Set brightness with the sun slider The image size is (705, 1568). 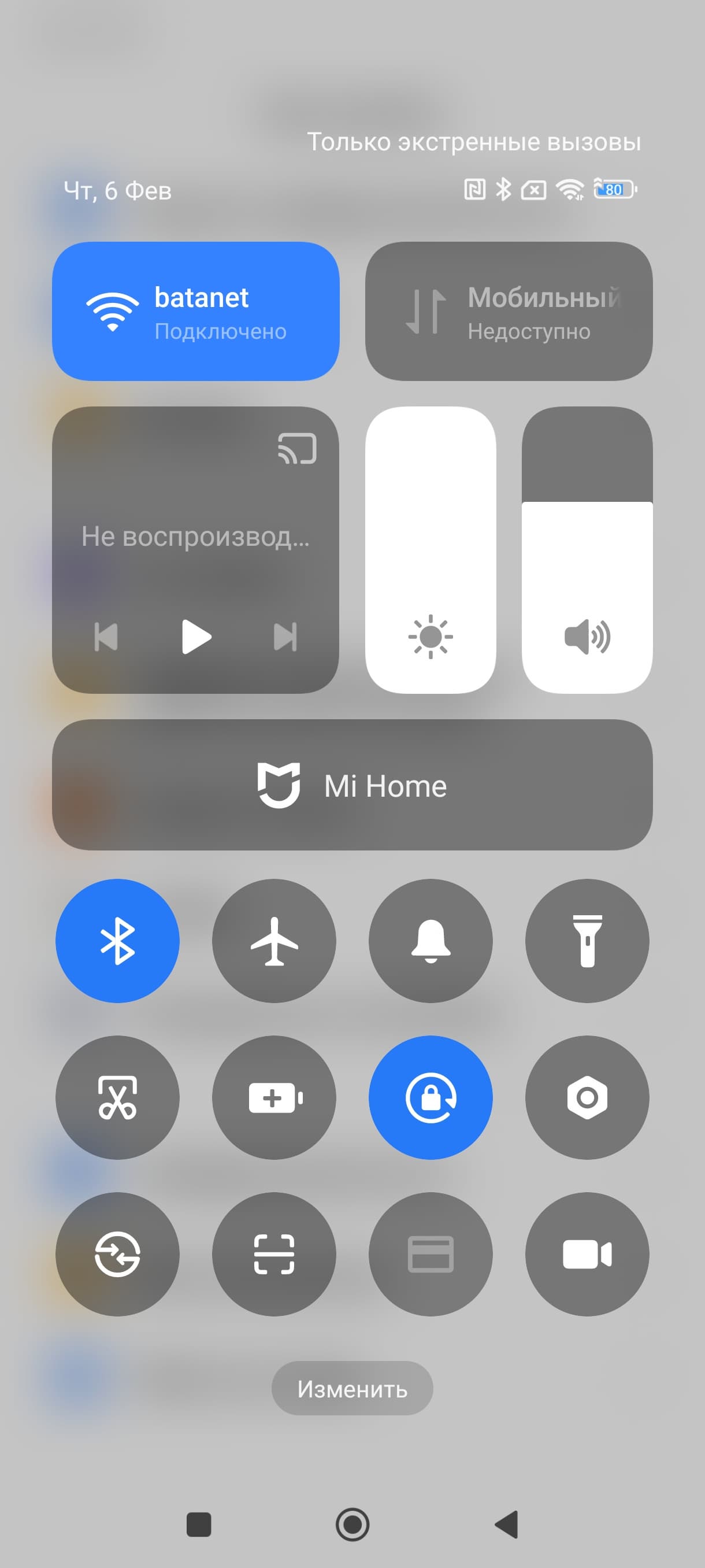tap(430, 550)
